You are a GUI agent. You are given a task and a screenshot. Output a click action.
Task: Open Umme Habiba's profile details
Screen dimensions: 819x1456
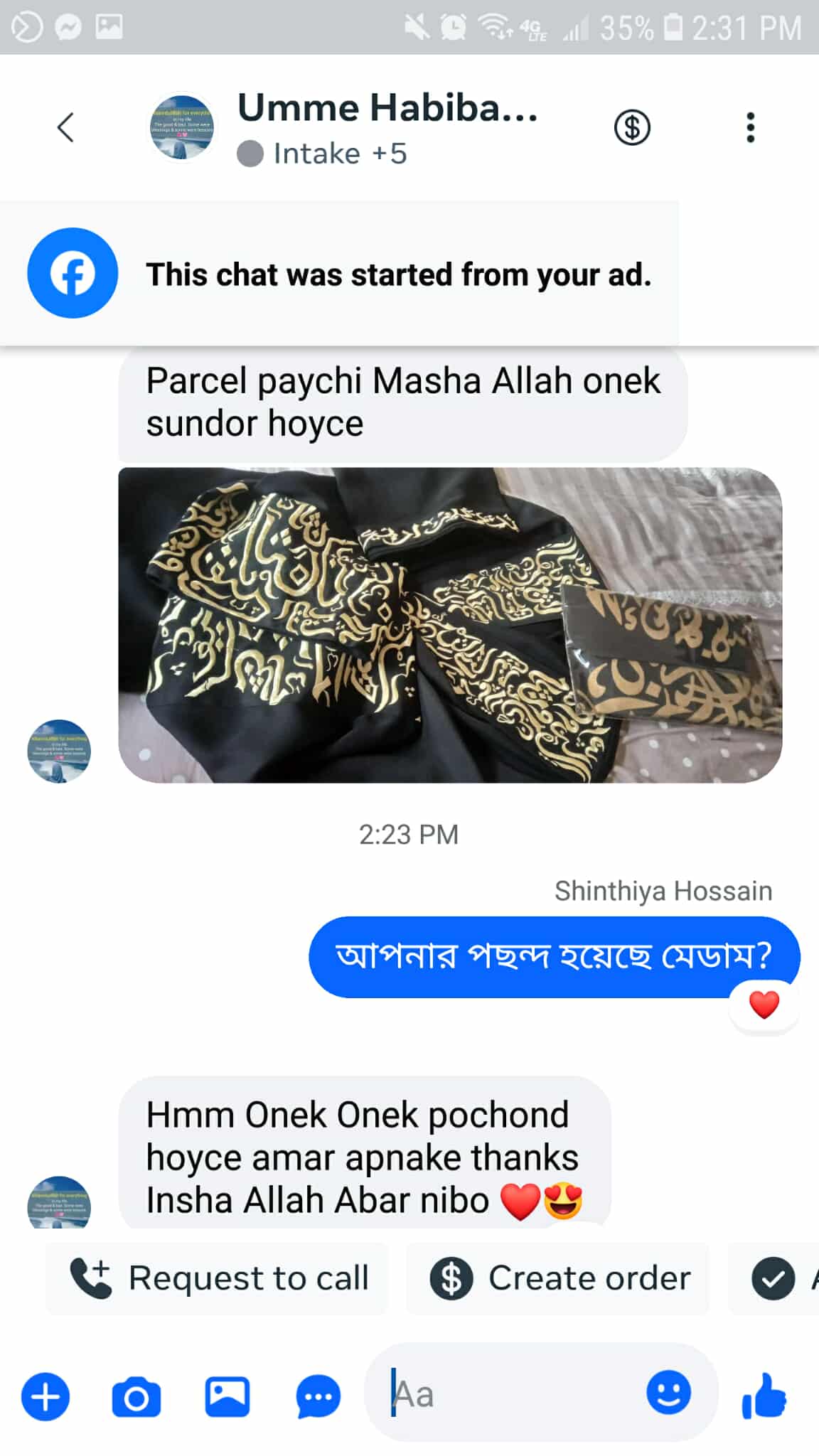tap(387, 108)
